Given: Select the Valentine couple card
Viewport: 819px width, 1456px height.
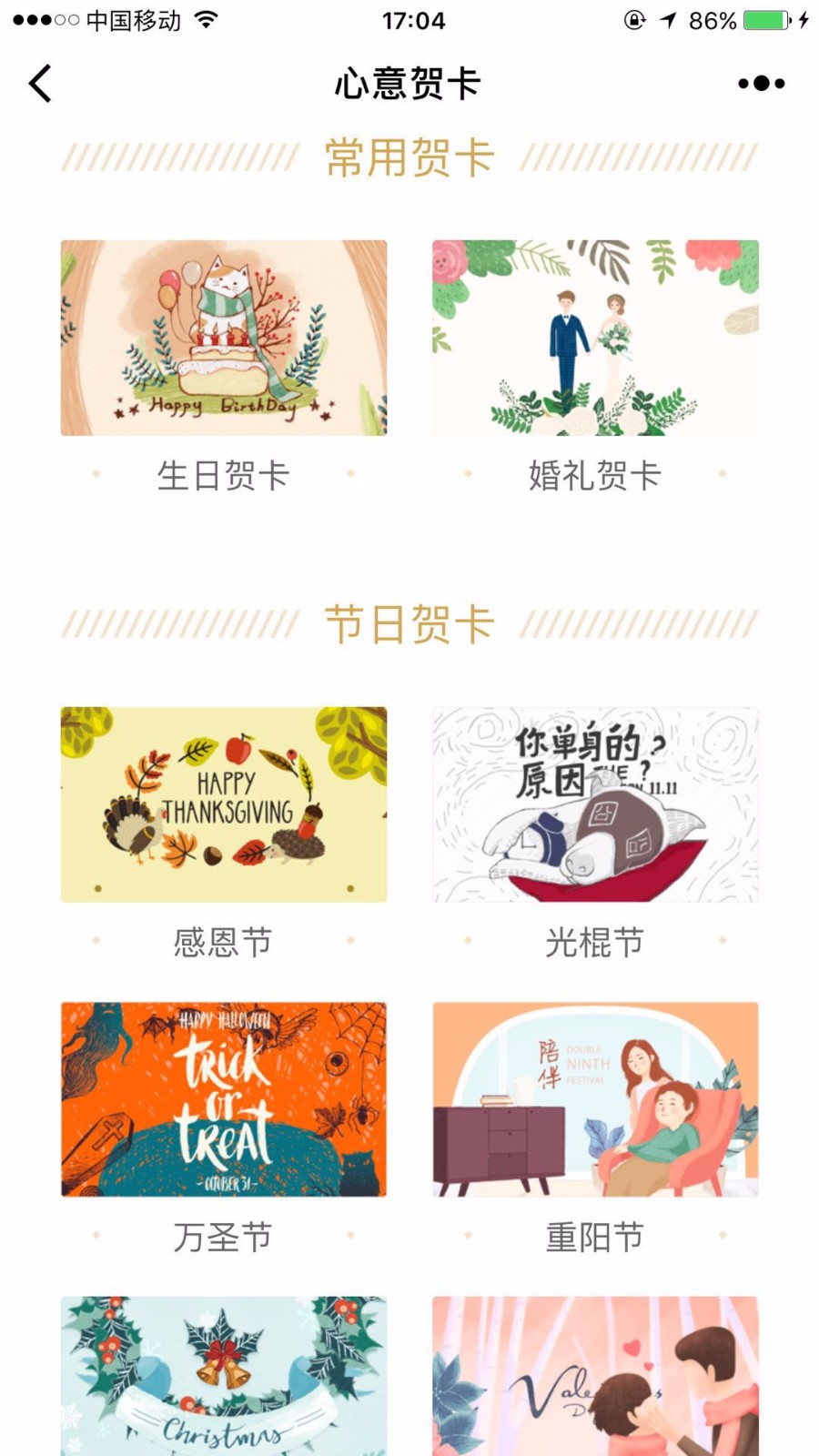Looking at the screenshot, I should [595, 1376].
